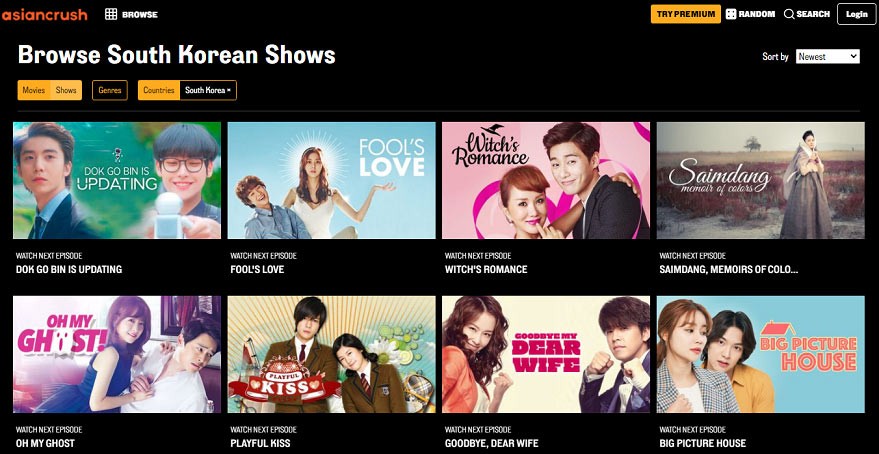Switch to the Movies filter
Viewport: 879px width, 454px height.
pyautogui.click(x=34, y=90)
